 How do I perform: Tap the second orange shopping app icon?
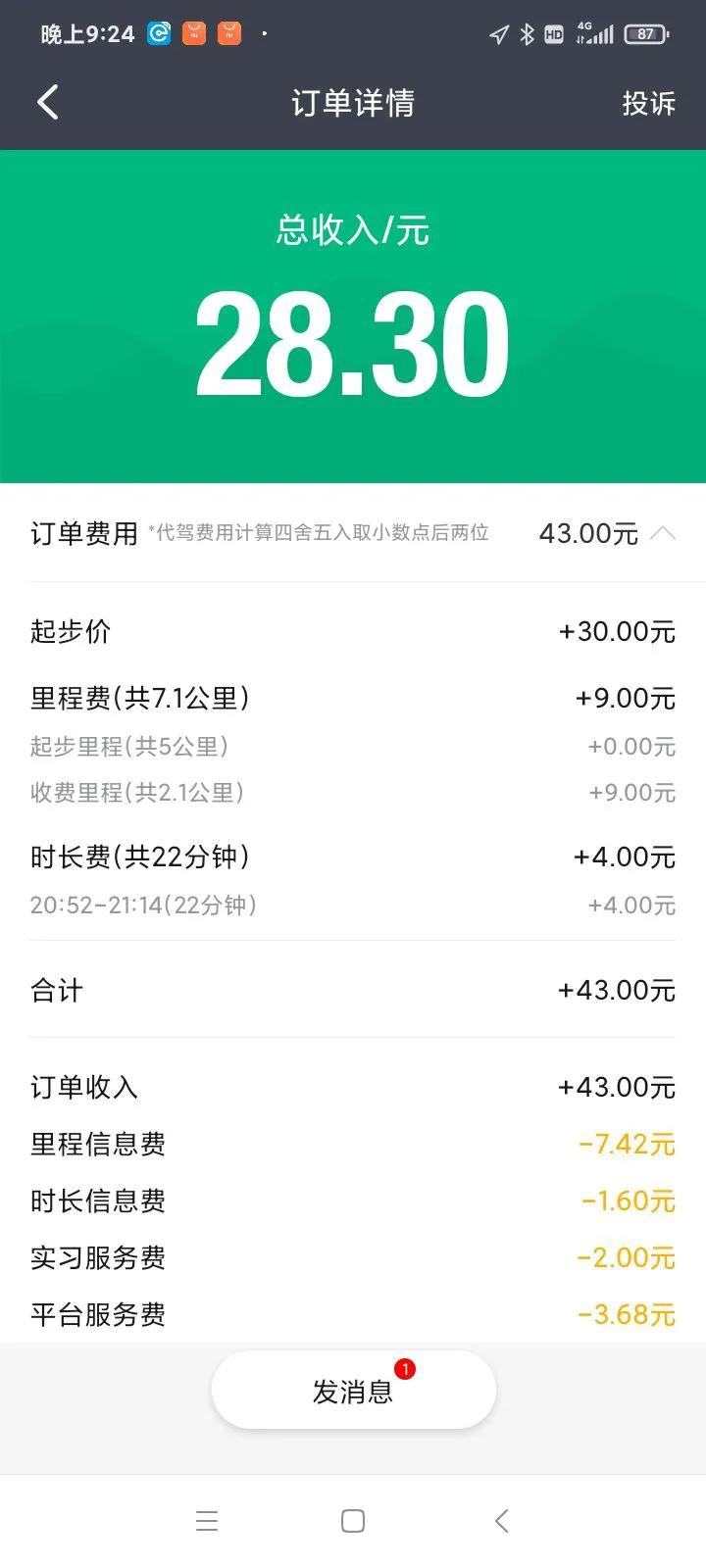228,32
